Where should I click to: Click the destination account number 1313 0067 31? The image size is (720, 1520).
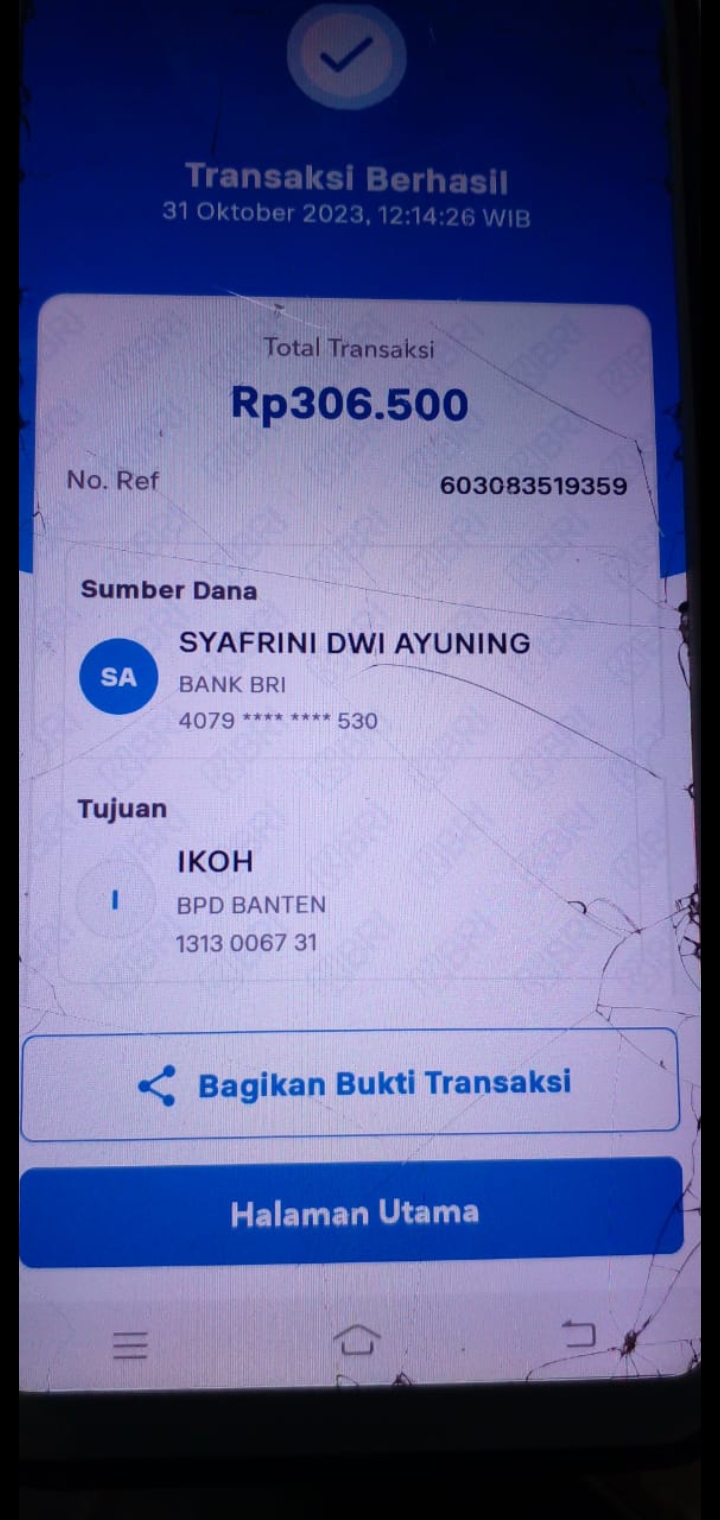coord(246,942)
